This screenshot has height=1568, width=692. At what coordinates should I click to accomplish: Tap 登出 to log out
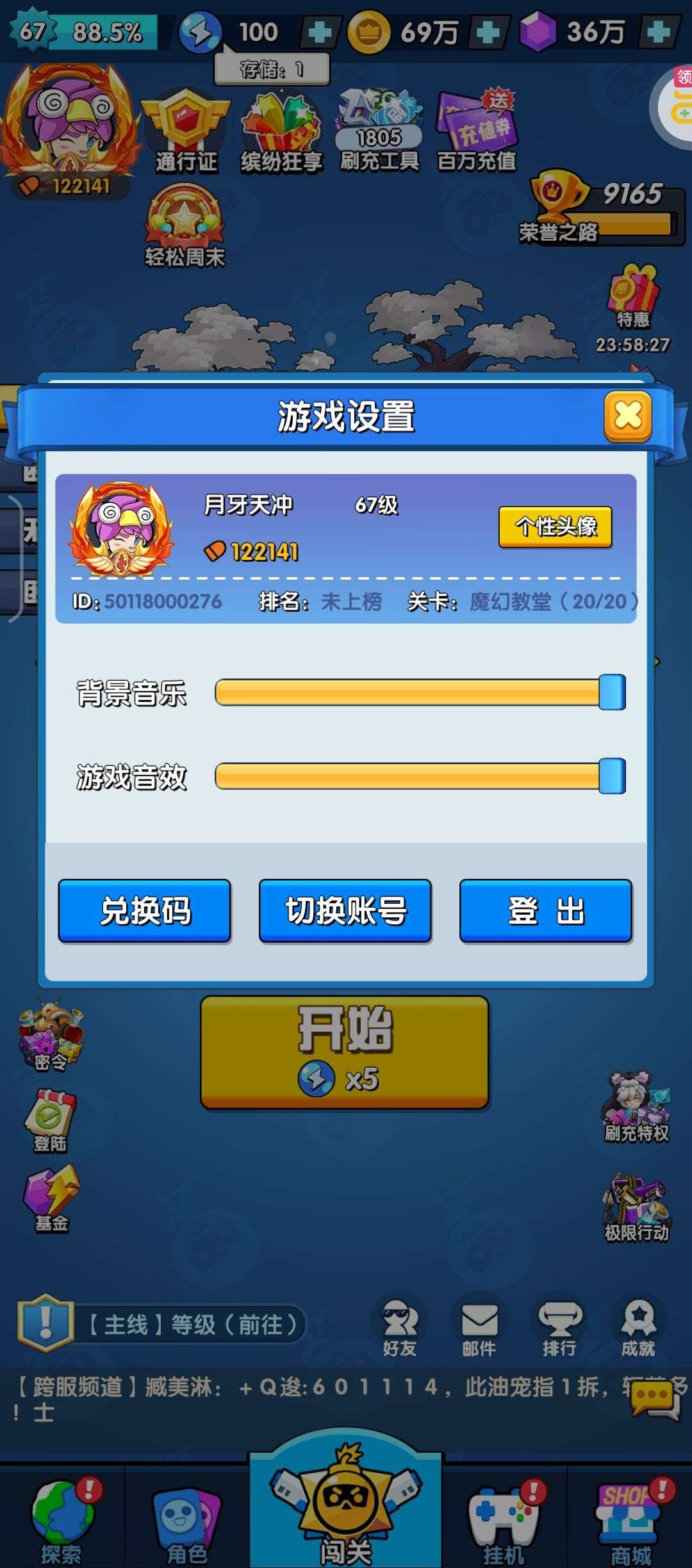pos(546,911)
